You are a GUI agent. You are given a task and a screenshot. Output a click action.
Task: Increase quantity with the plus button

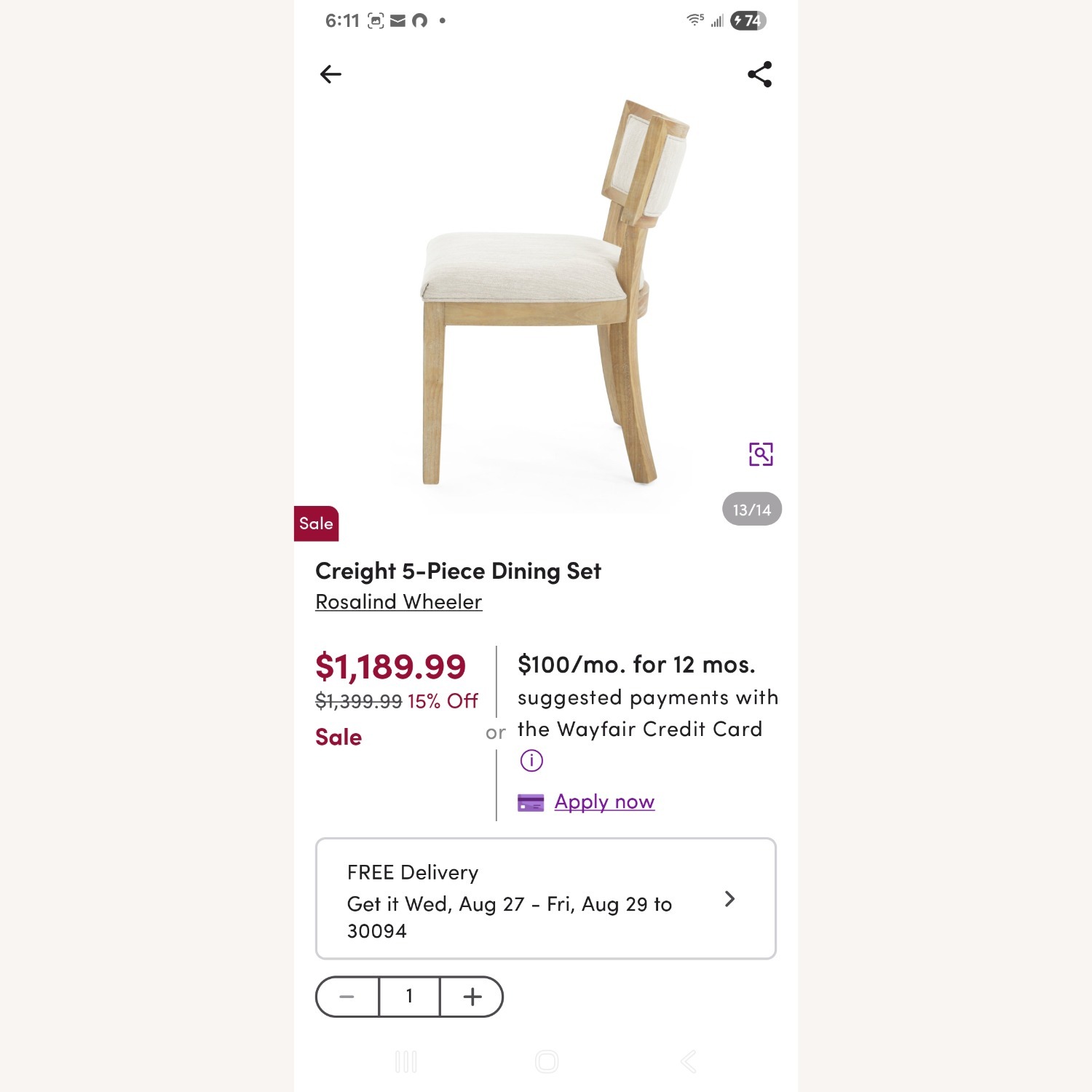coord(472,997)
